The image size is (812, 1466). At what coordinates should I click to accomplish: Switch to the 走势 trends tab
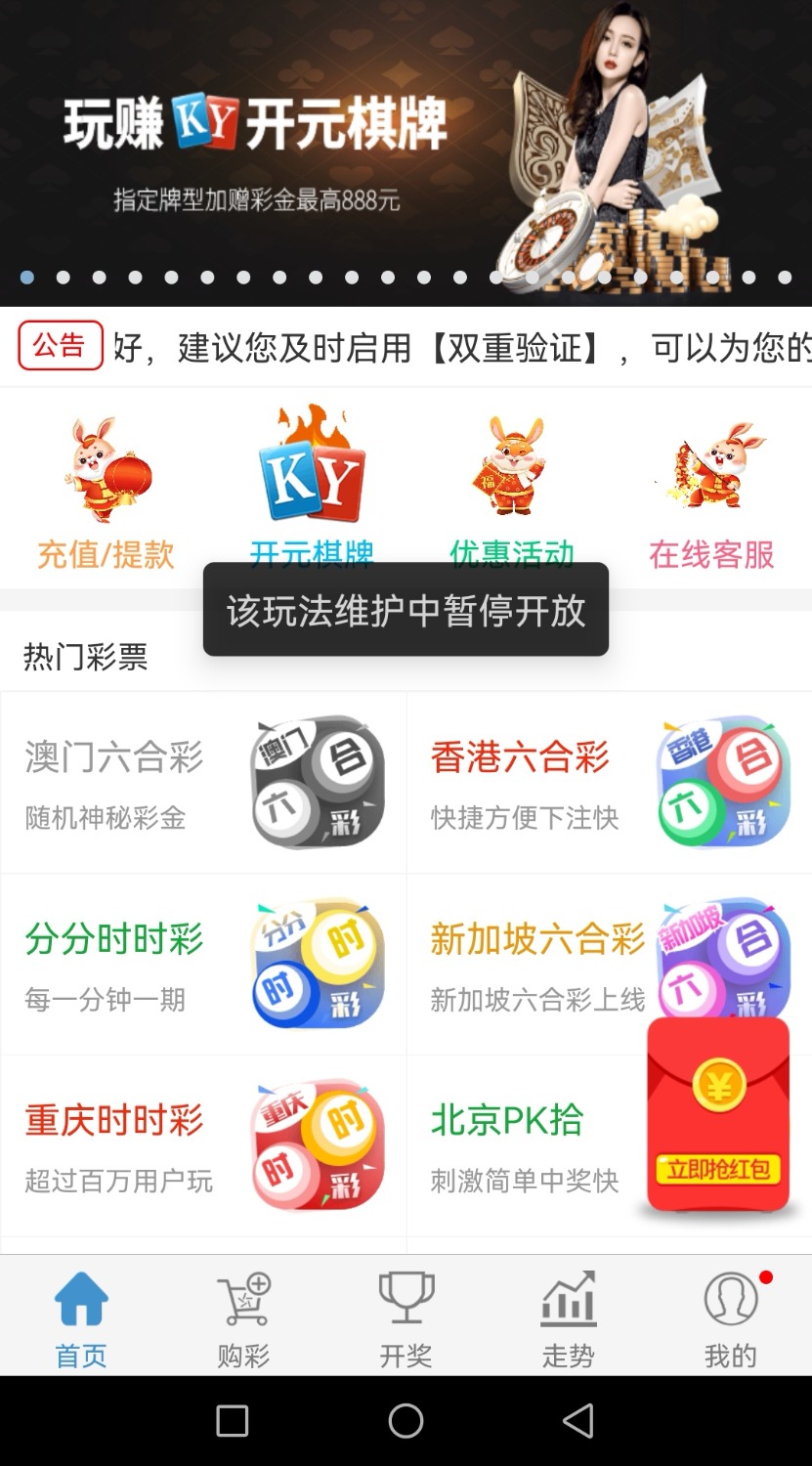tap(568, 1315)
